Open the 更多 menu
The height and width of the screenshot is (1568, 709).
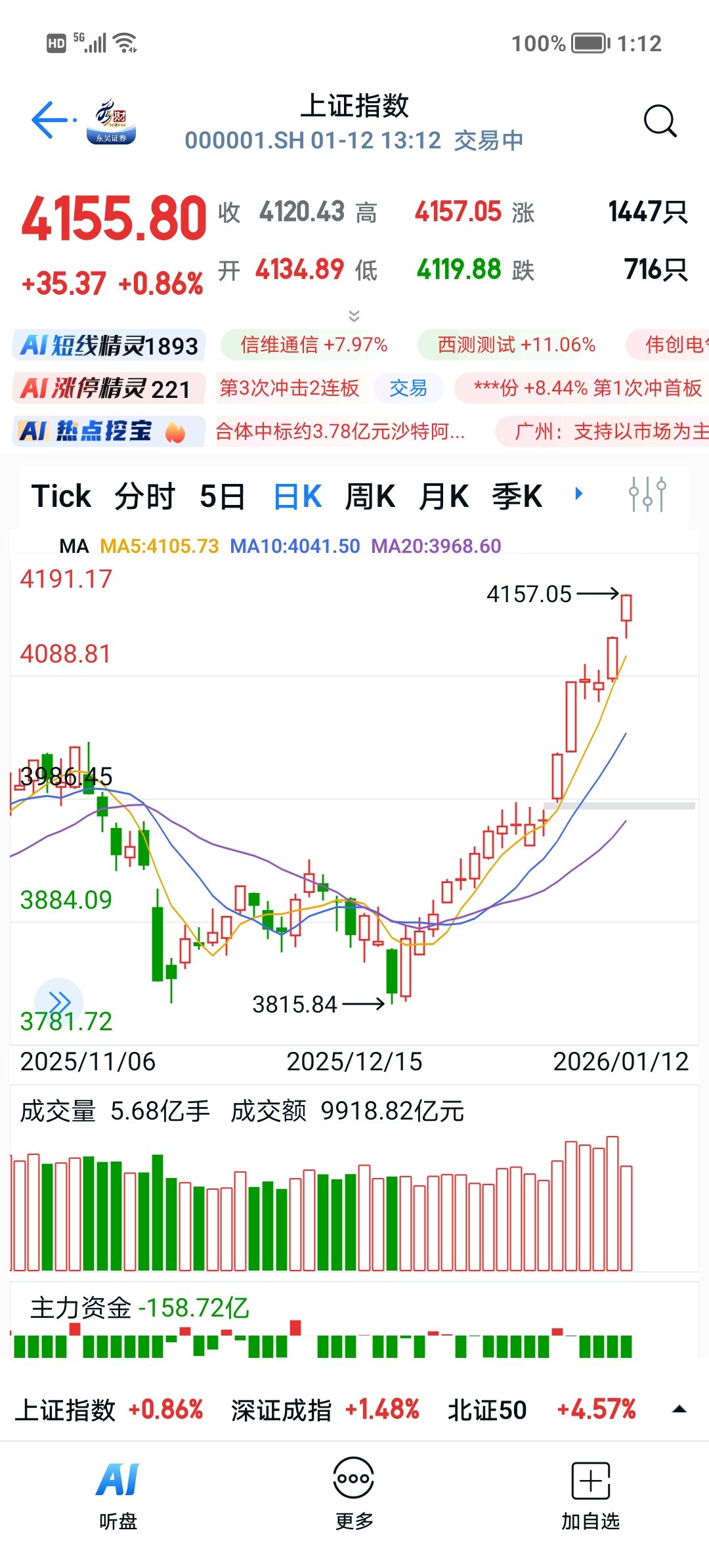click(x=354, y=1491)
